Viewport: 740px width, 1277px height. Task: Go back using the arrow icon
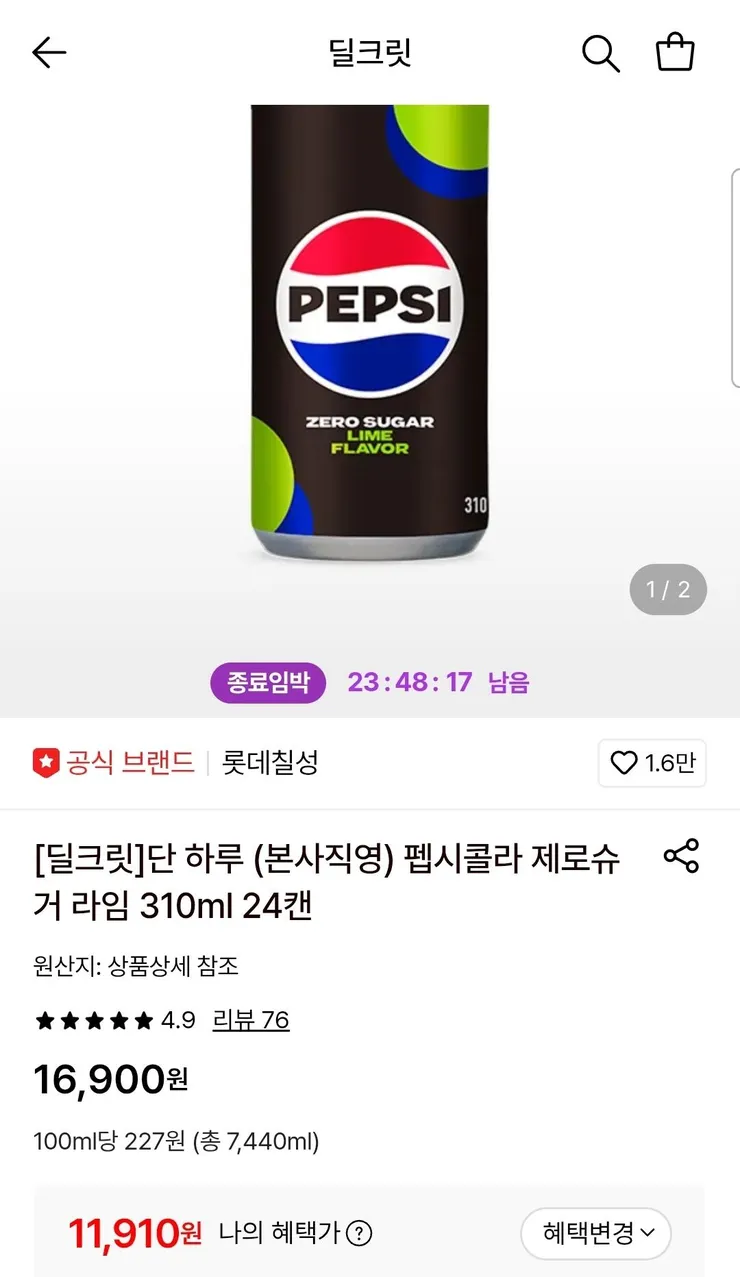[x=49, y=53]
